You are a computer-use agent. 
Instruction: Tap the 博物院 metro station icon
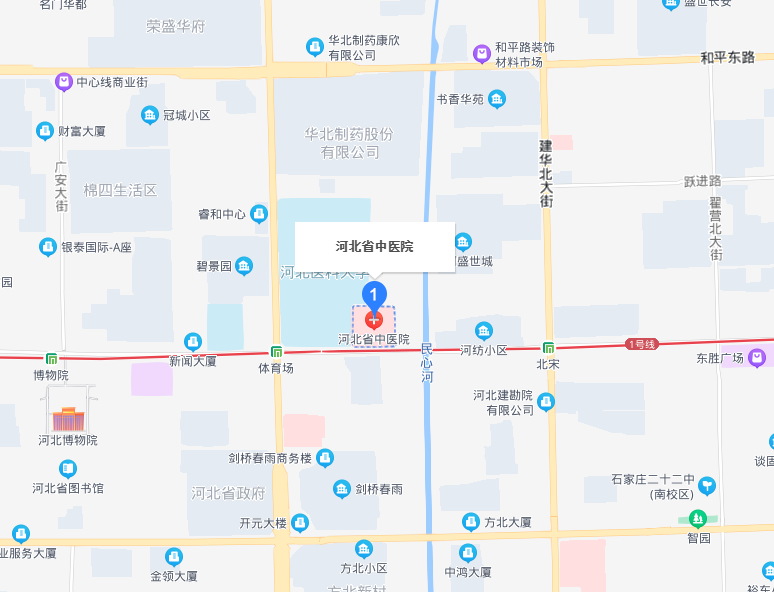point(51,359)
